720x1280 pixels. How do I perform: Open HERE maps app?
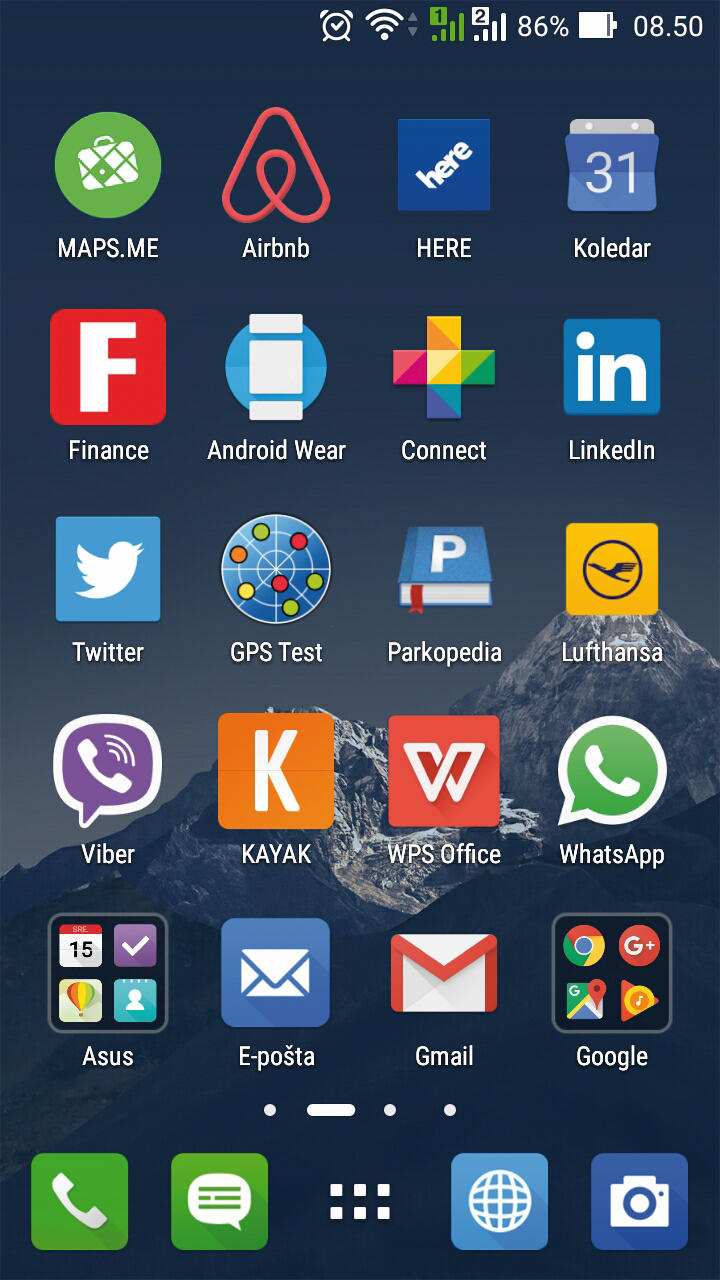click(444, 166)
